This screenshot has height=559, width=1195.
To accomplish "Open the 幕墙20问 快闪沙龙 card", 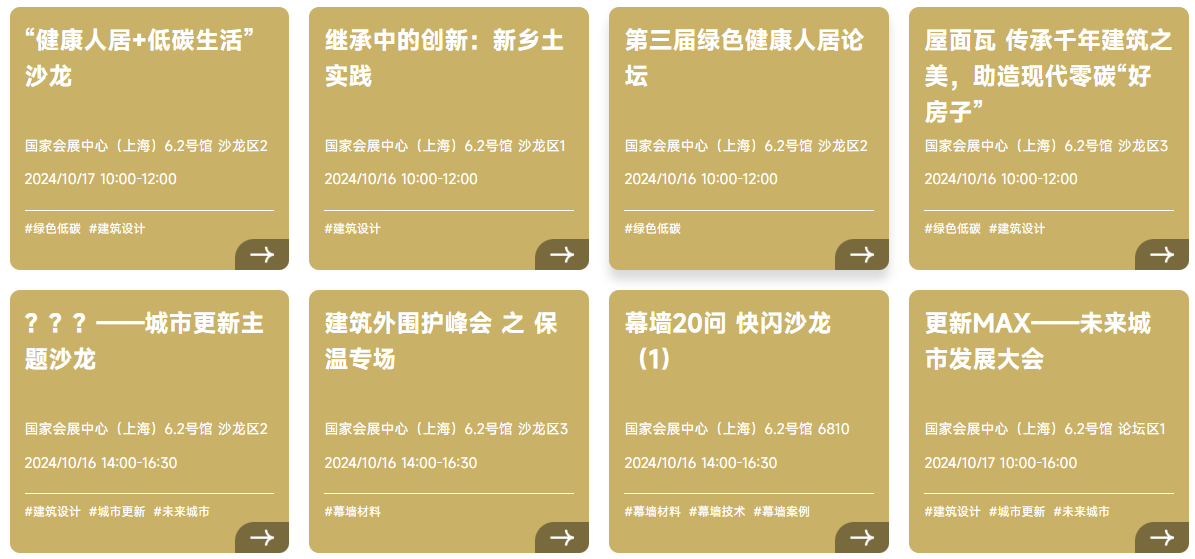I will click(727, 341).
